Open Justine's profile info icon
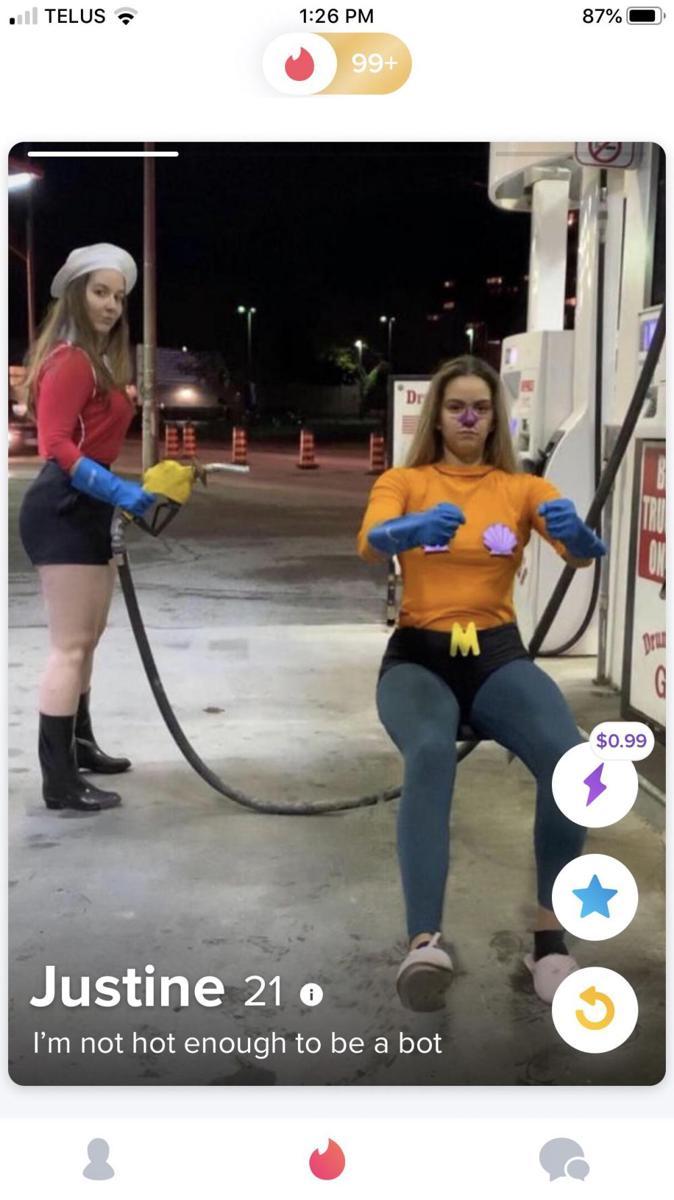 (x=312, y=993)
